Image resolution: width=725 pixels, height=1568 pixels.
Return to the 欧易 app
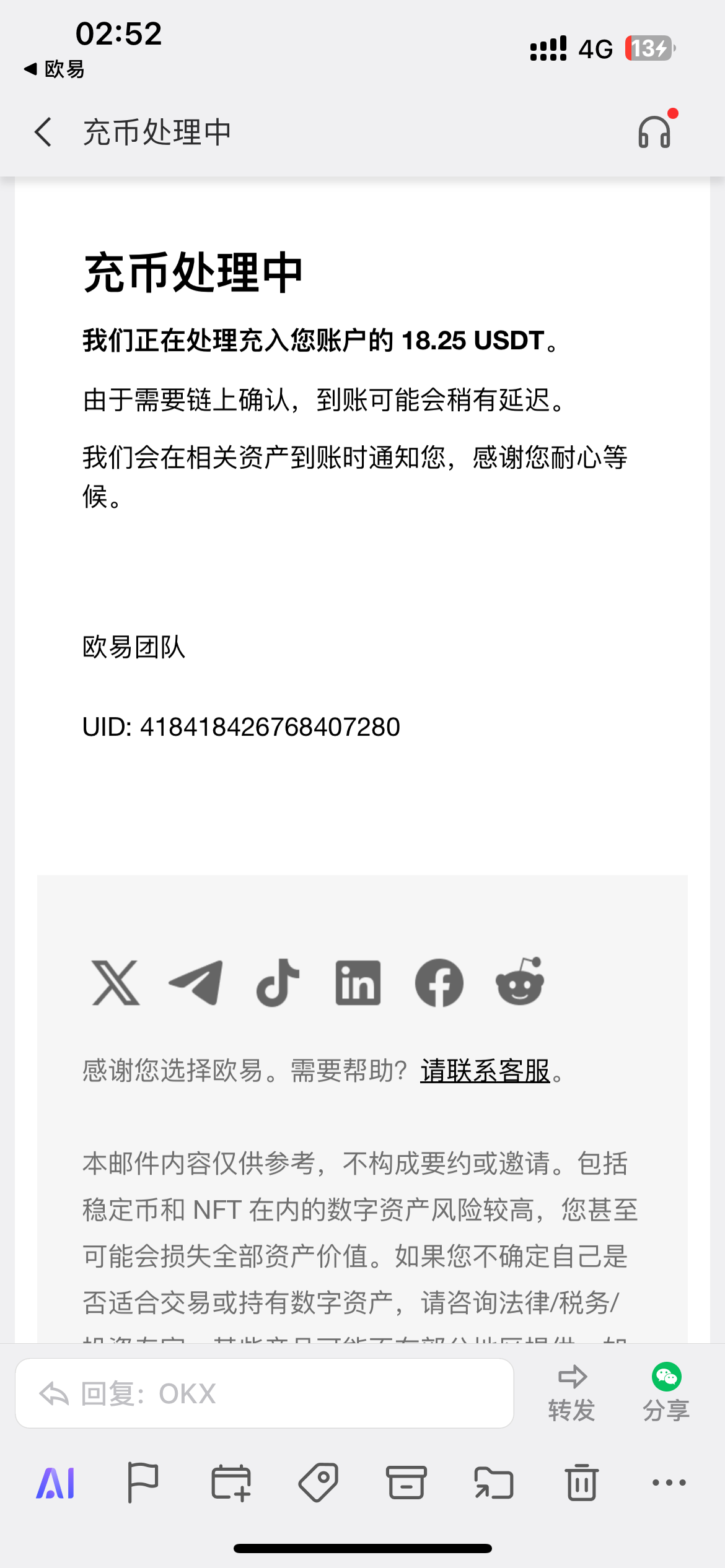(54, 69)
